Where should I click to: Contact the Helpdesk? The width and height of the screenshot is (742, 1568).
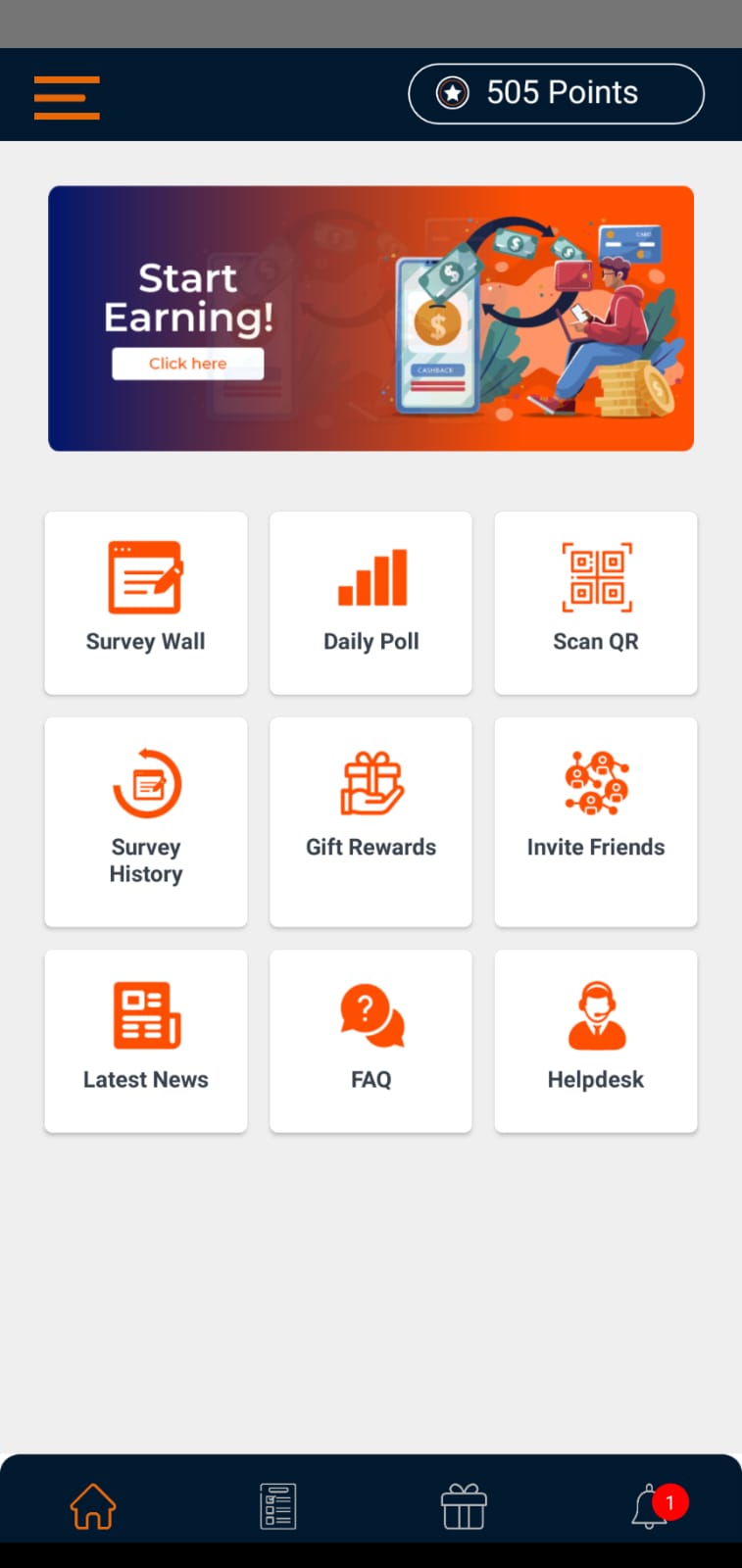pyautogui.click(x=596, y=1041)
